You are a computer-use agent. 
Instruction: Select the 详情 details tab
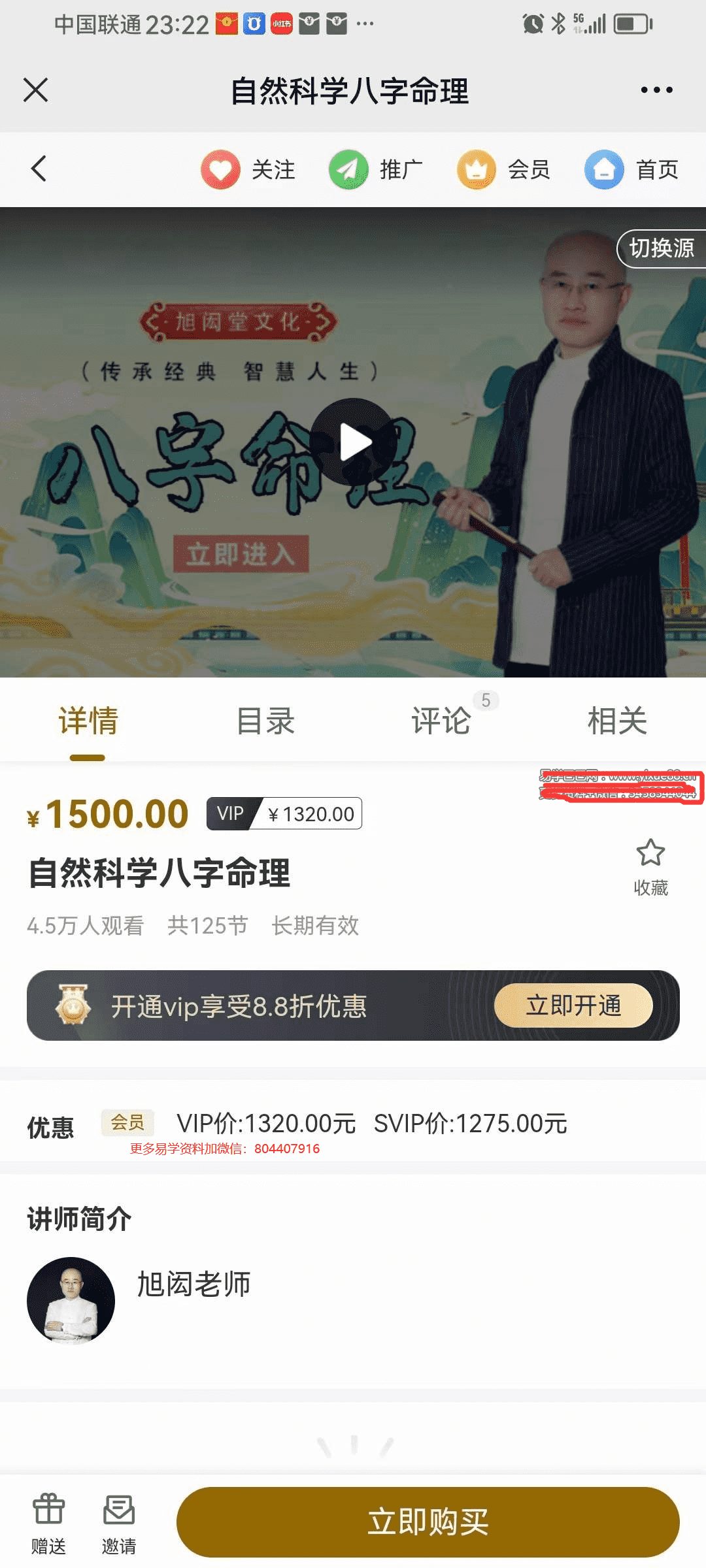88,721
